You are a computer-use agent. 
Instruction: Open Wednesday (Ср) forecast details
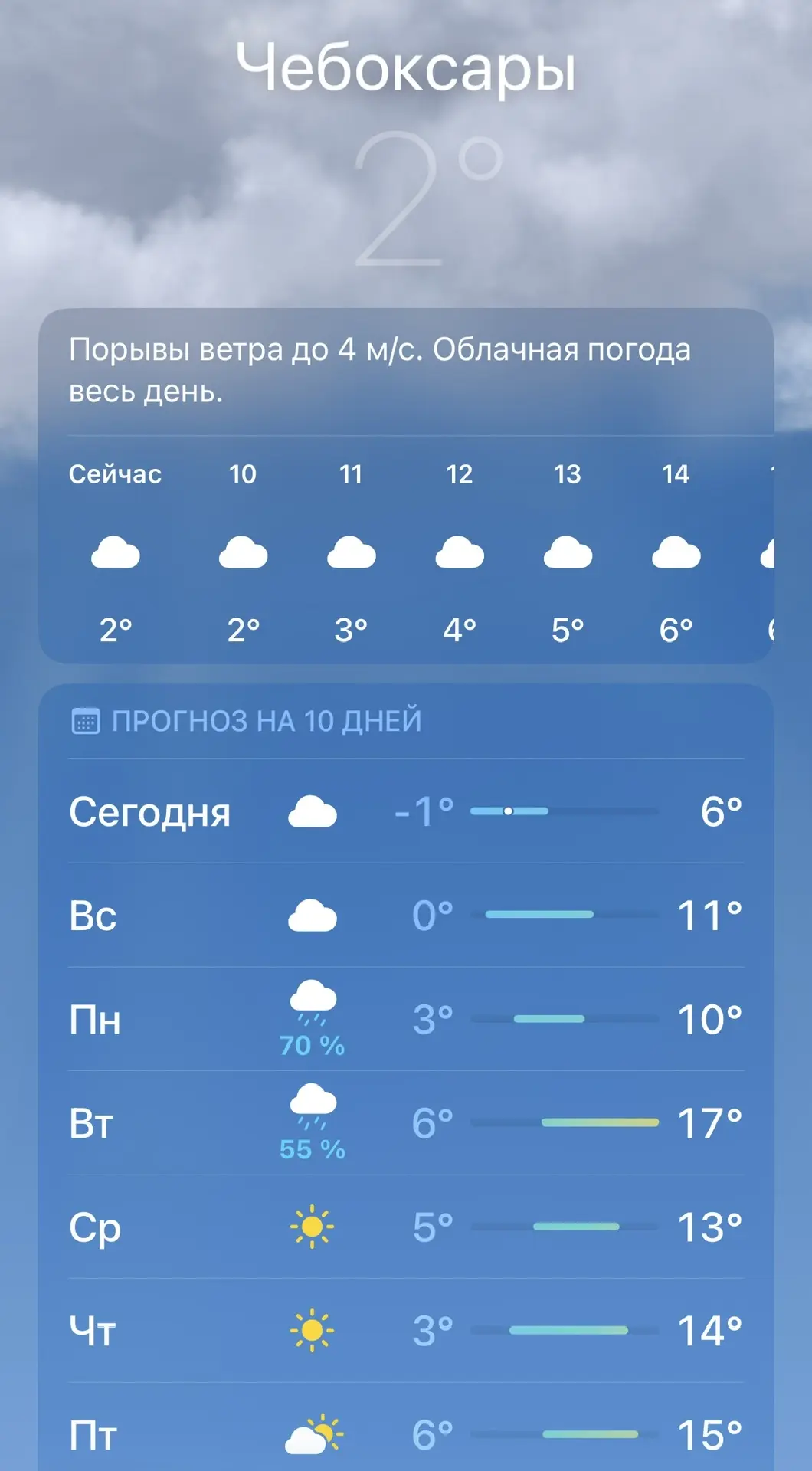click(406, 1227)
